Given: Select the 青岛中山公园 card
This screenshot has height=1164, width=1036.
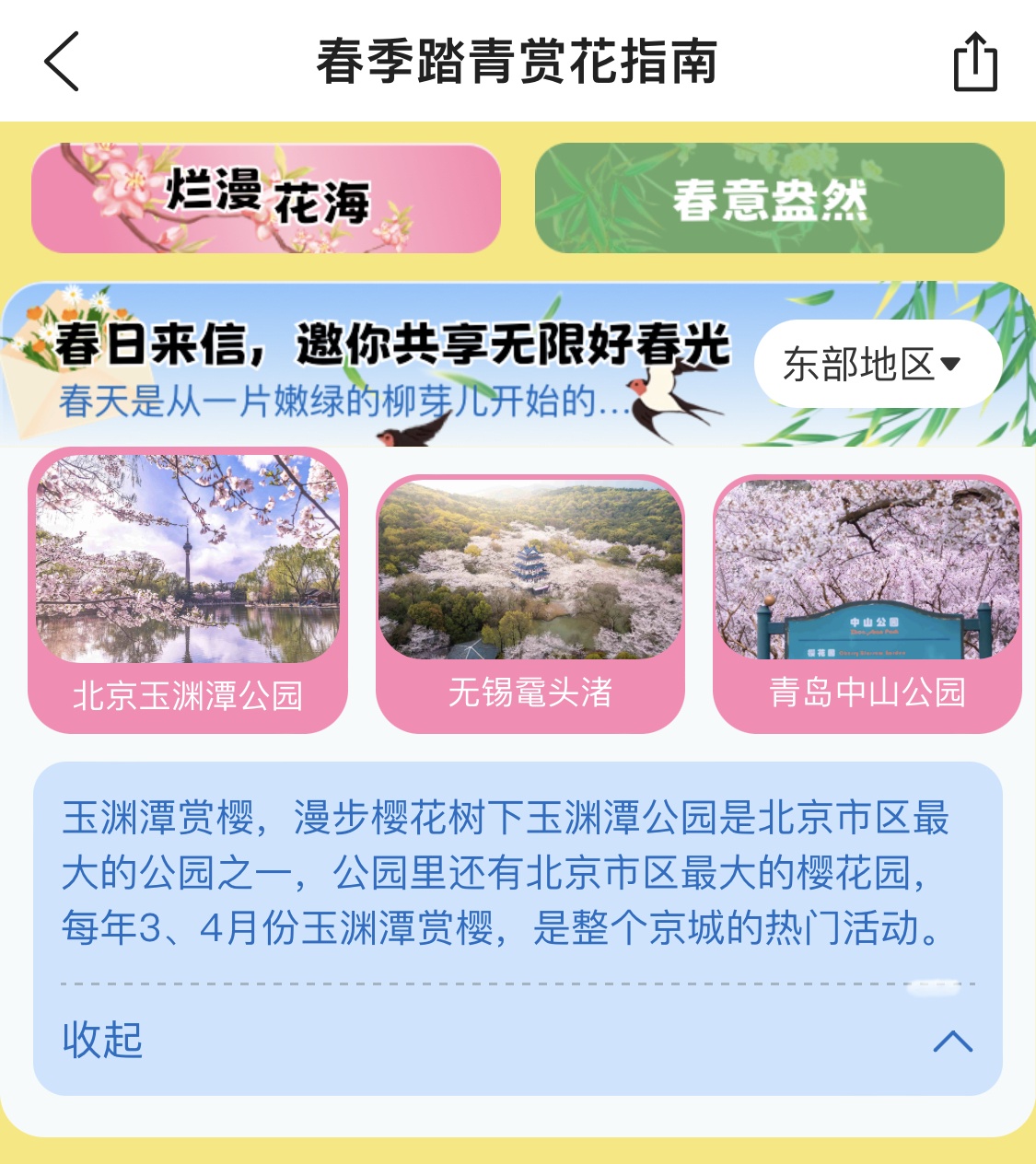Looking at the screenshot, I should click(867, 602).
